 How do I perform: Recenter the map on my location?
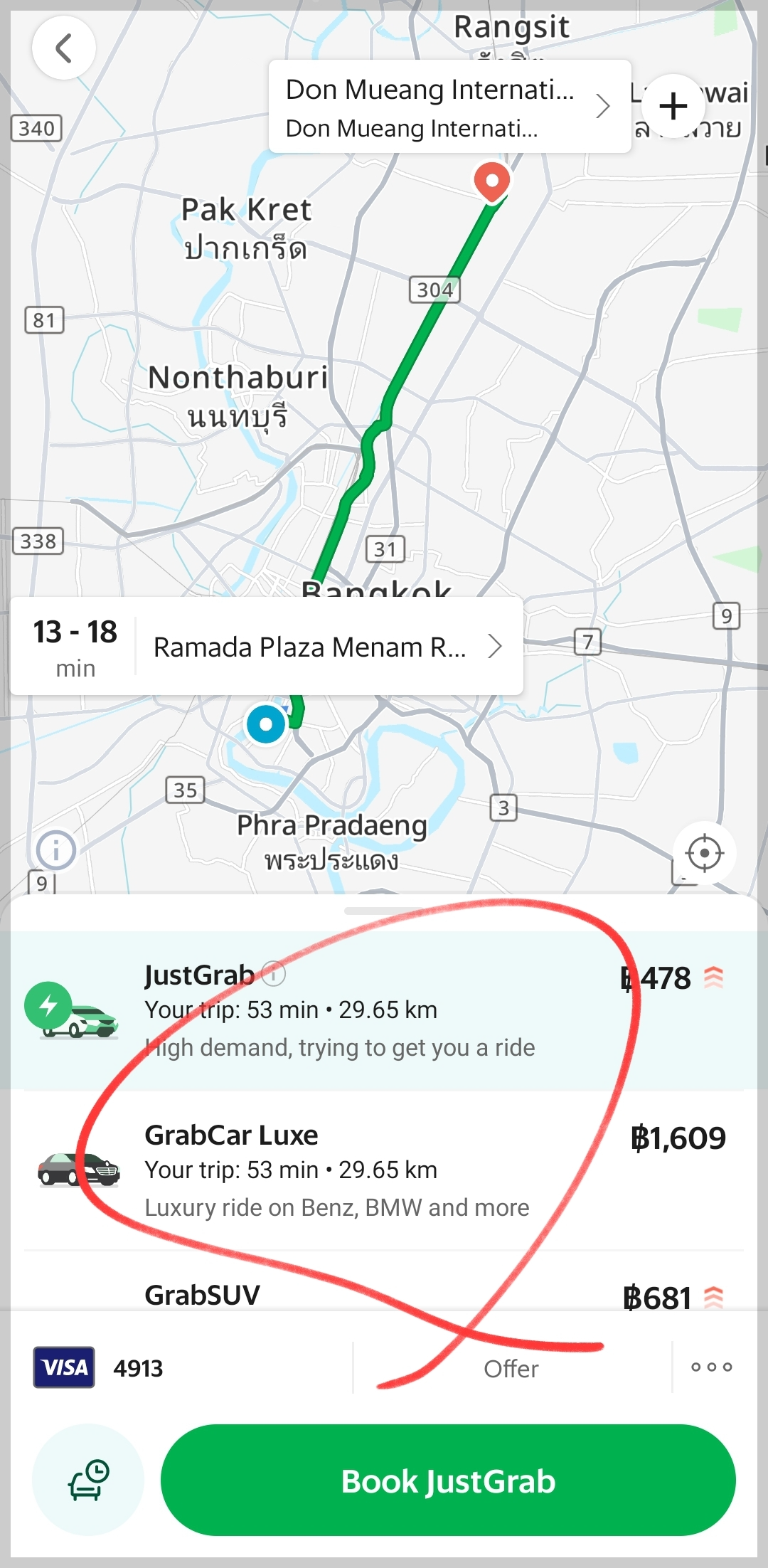pos(704,853)
